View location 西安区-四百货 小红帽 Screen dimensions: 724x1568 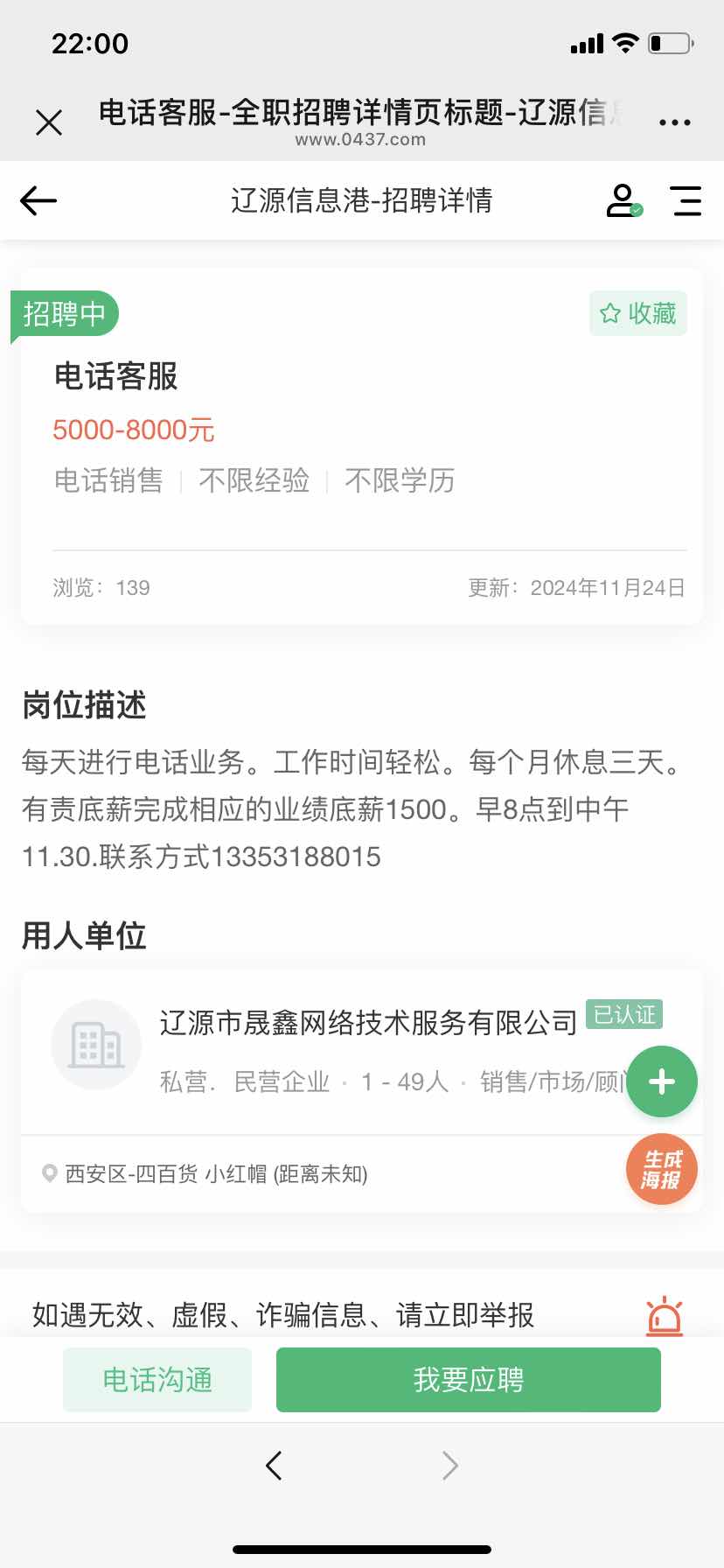click(216, 1173)
